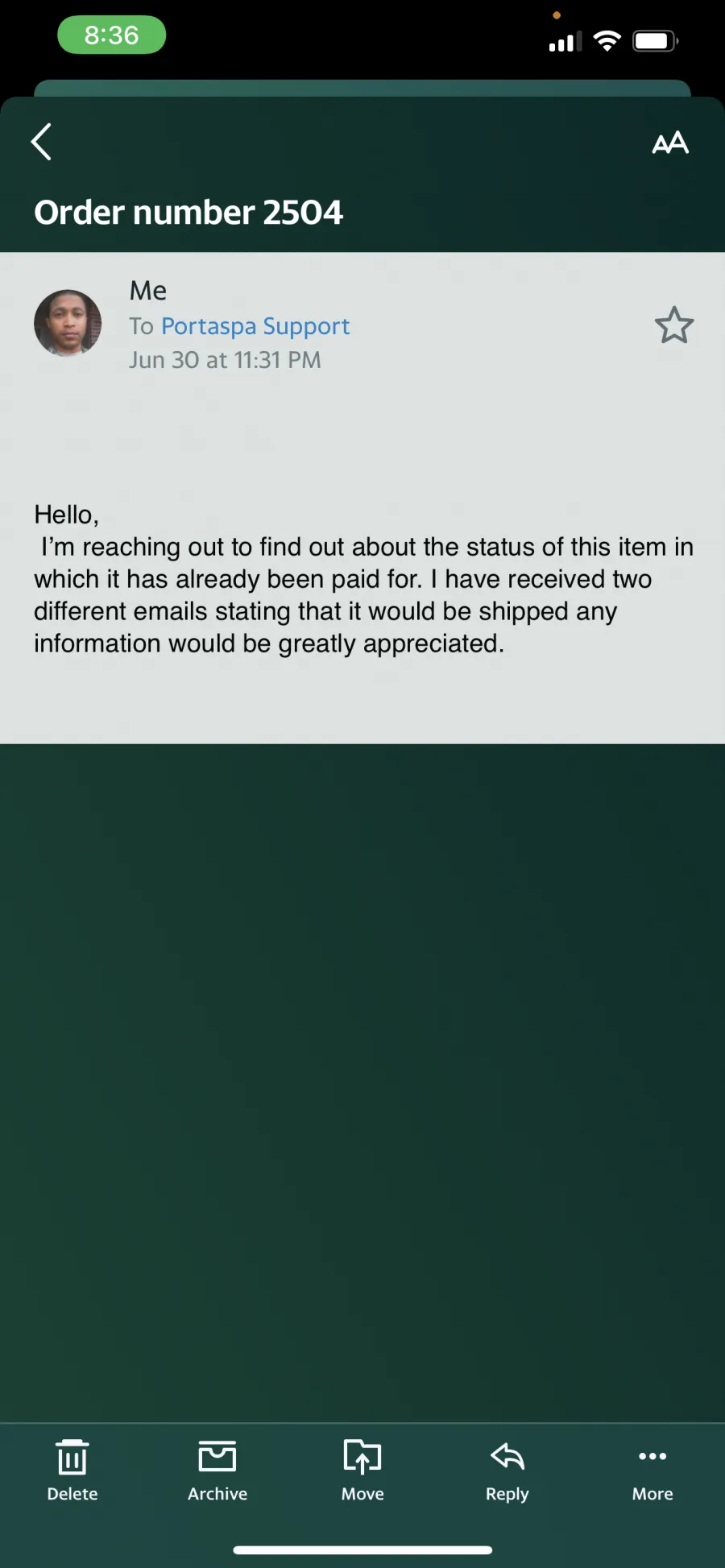This screenshot has width=725, height=1568.
Task: Open the Portaspa Support recipient link
Action: [x=255, y=326]
